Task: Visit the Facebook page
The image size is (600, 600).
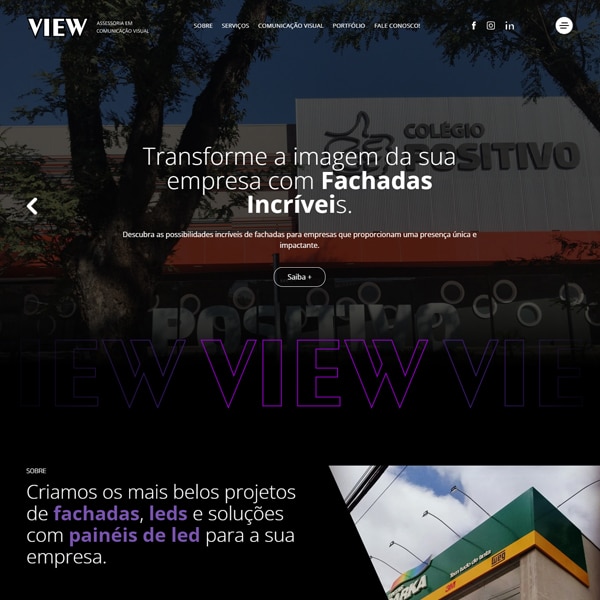Action: pos(473,26)
